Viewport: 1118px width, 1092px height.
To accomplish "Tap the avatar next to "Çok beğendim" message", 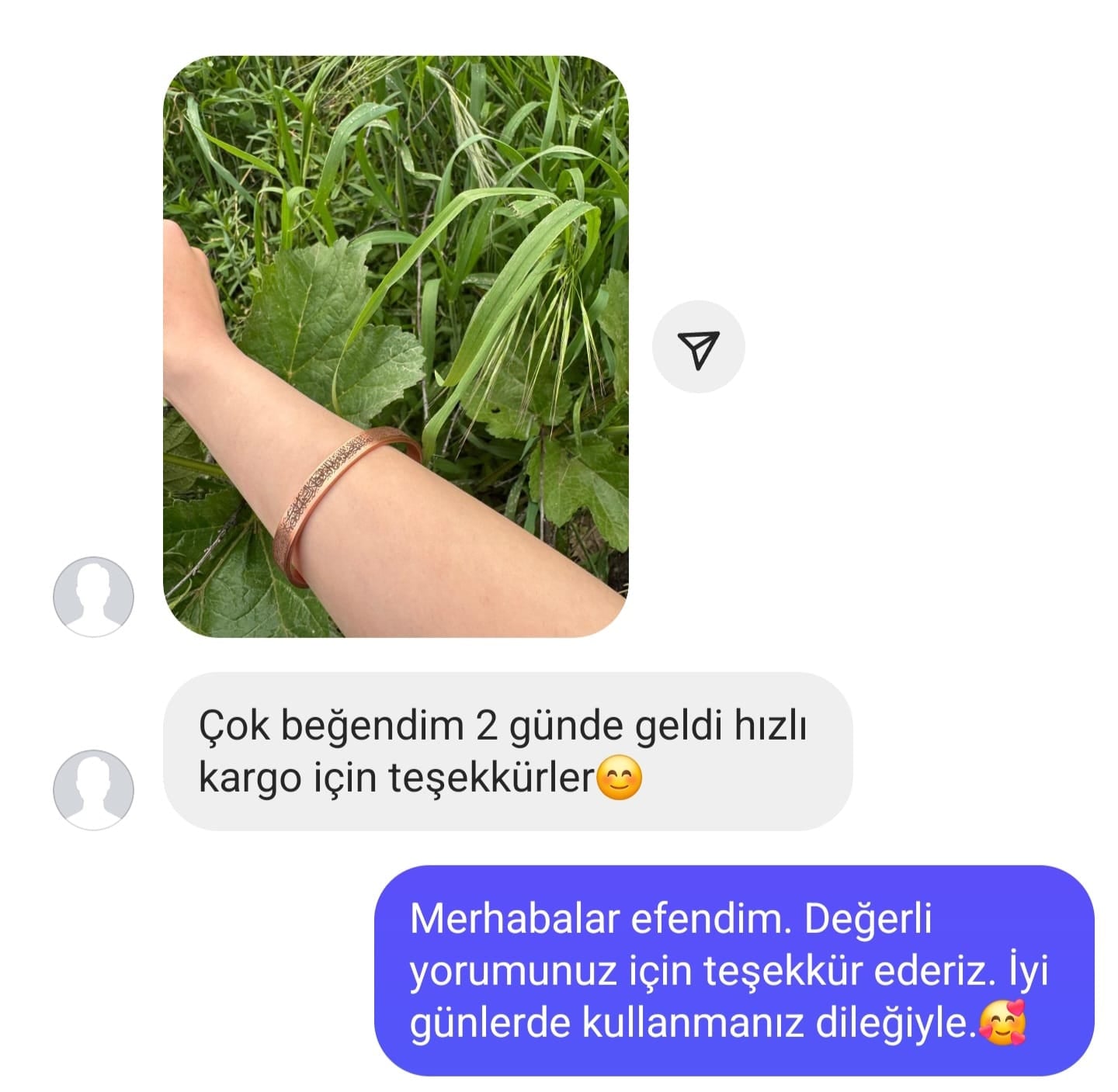I will [x=93, y=789].
